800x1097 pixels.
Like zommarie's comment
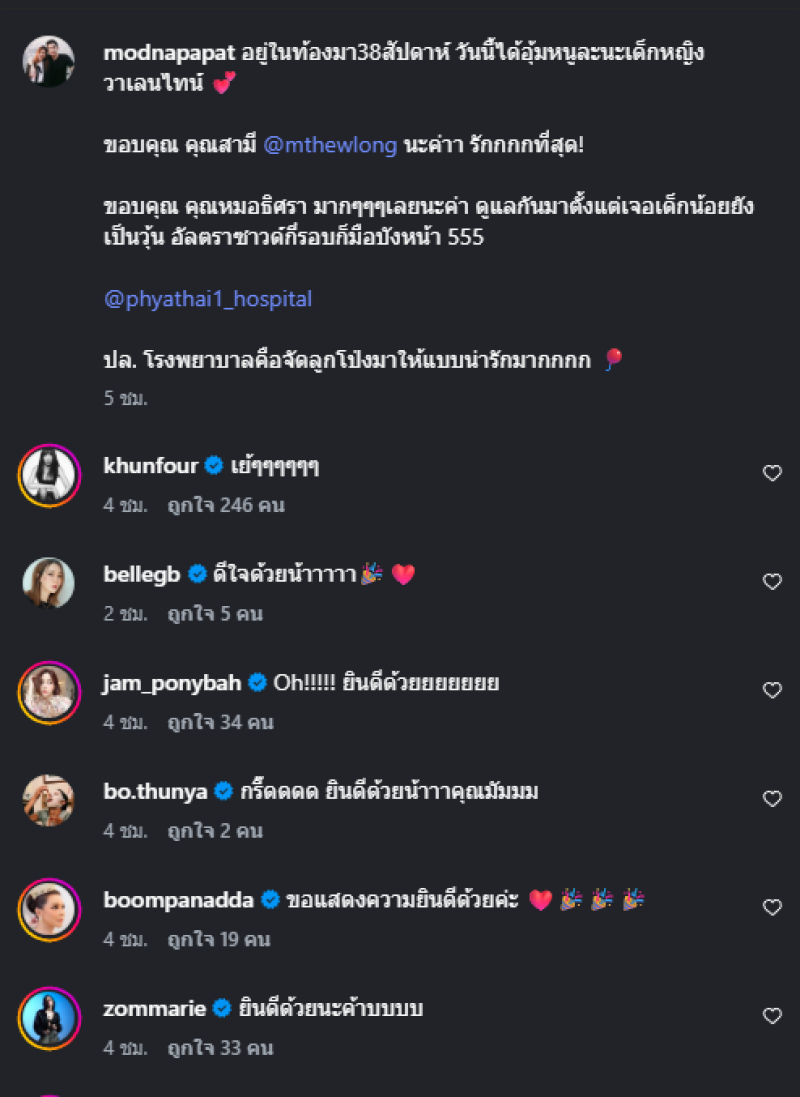click(x=772, y=1016)
